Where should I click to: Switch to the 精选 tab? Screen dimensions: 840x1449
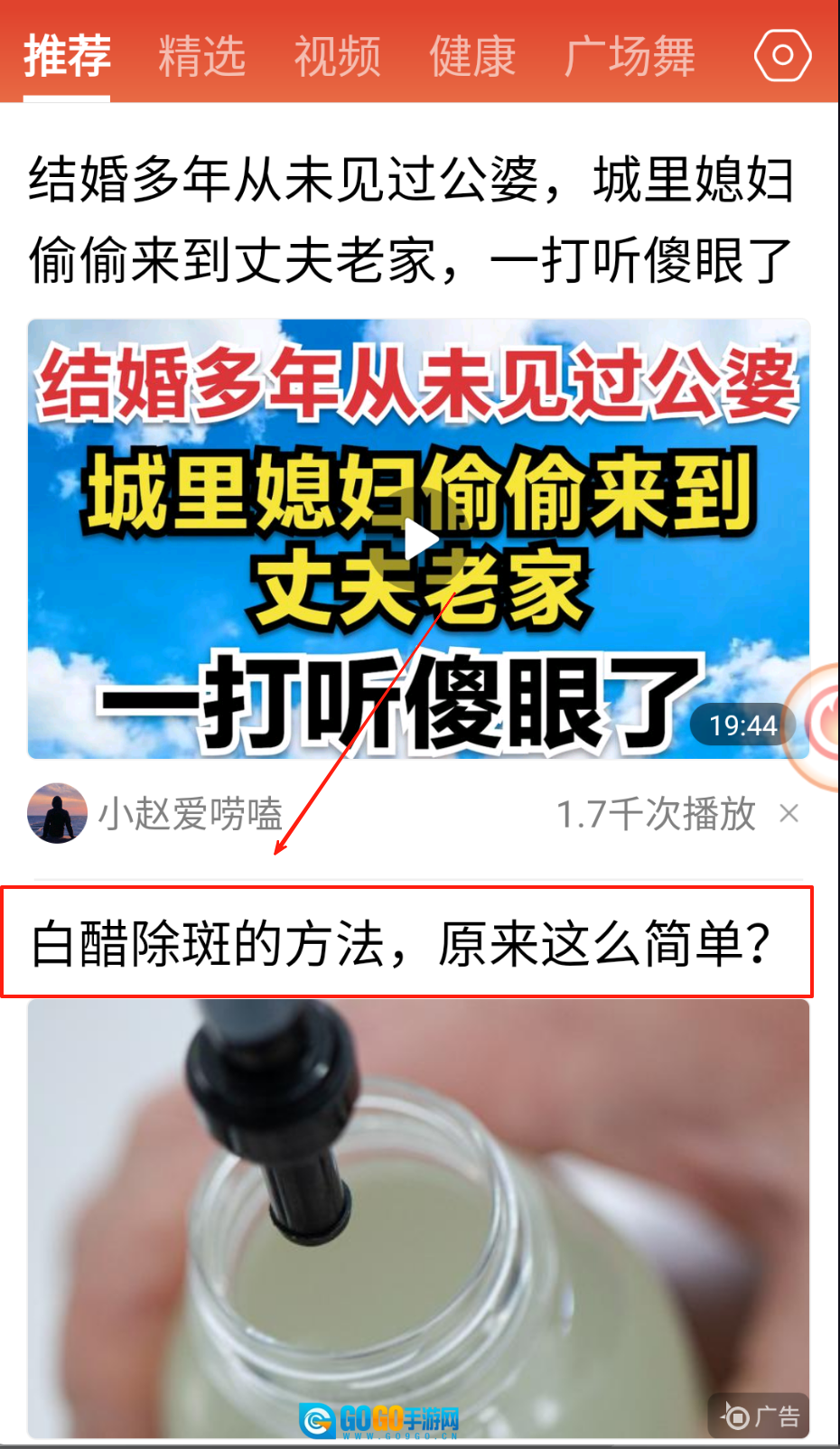tap(201, 56)
